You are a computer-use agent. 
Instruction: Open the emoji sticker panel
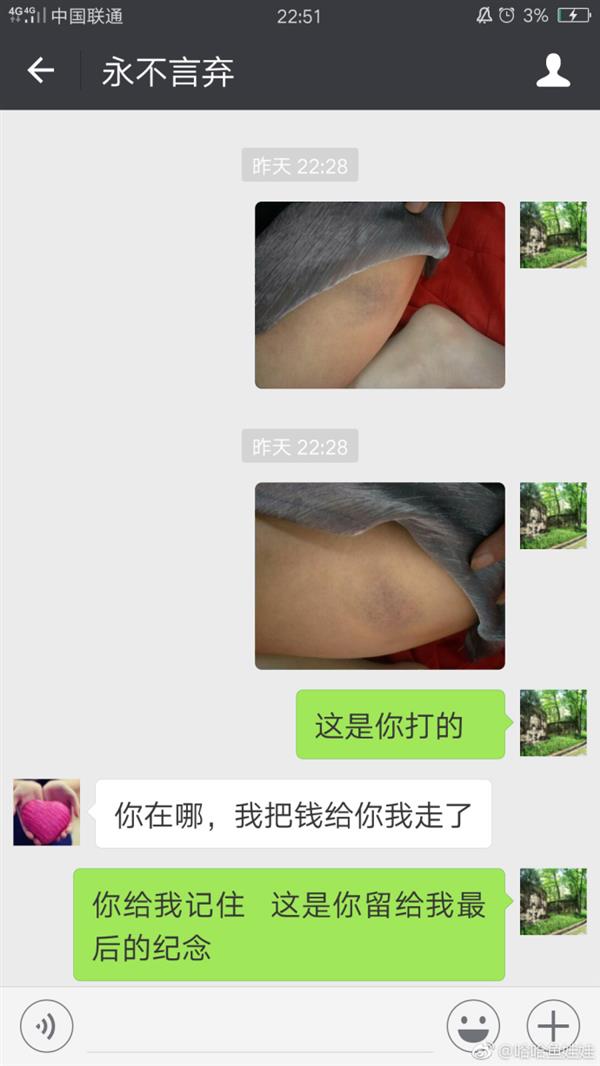pyautogui.click(x=472, y=1026)
